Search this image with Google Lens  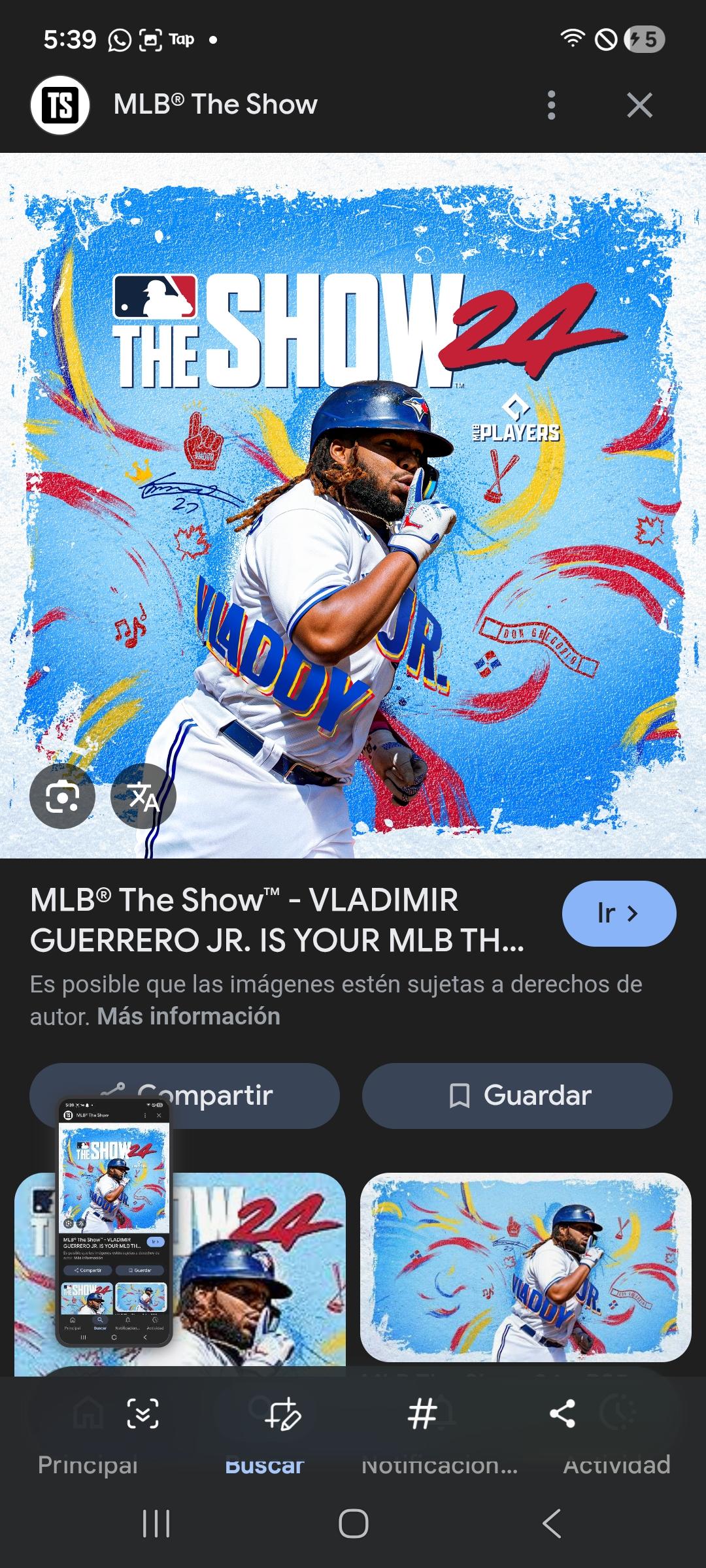tap(62, 796)
